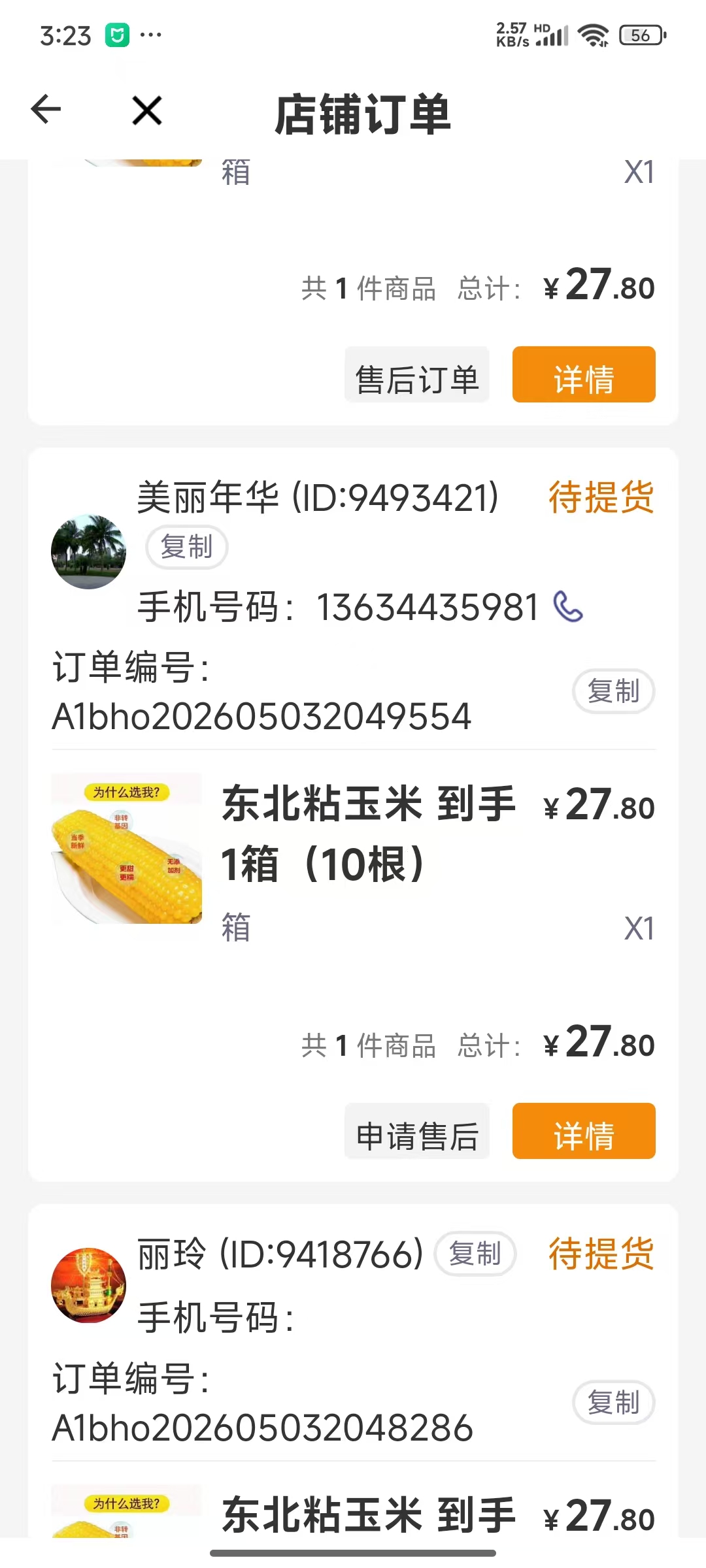Go back using the arrow icon
This screenshot has height=1568, width=706.
pyautogui.click(x=46, y=109)
